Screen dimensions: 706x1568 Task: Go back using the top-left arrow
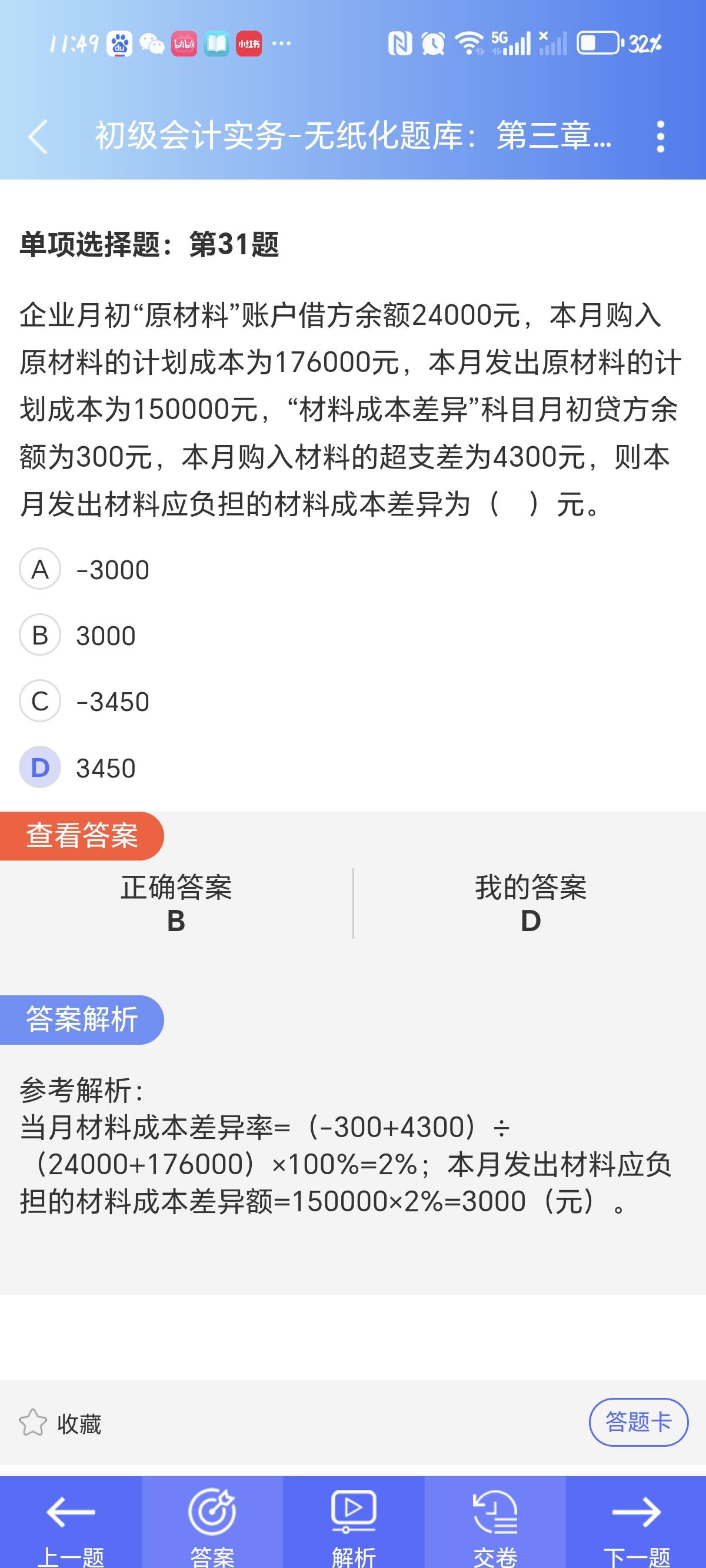(x=38, y=137)
